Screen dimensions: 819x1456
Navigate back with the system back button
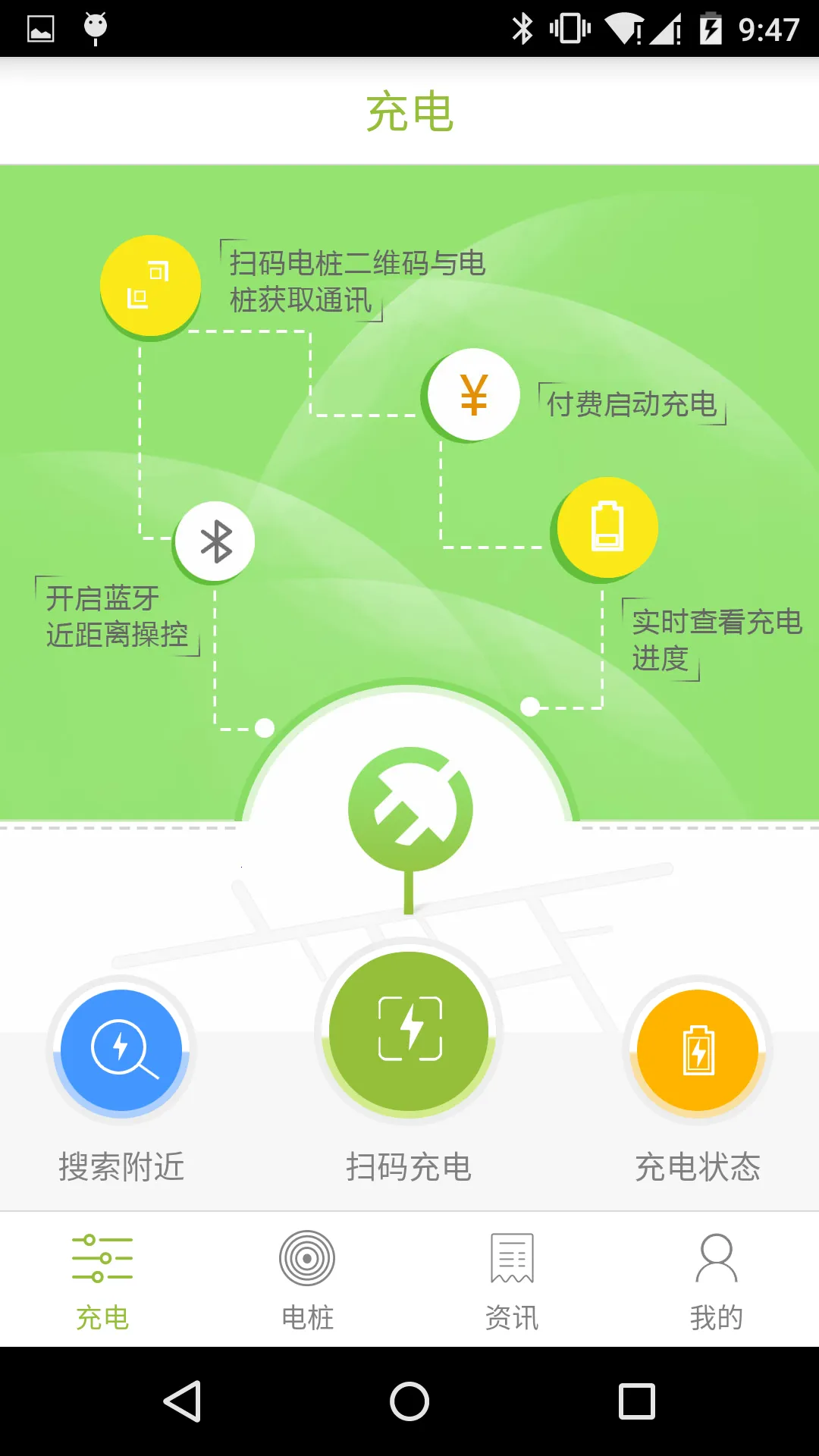click(183, 1401)
